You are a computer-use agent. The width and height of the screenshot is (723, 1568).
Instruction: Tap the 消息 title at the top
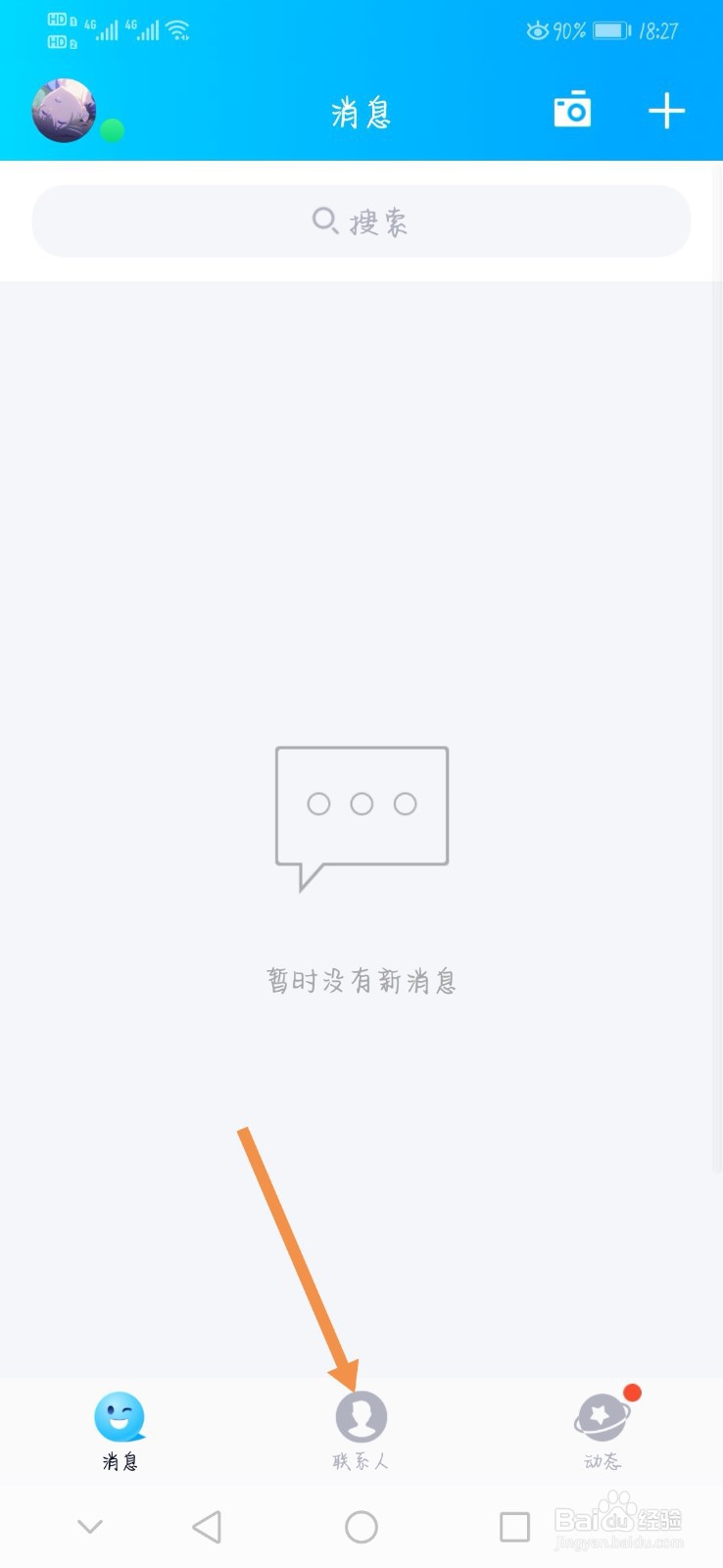point(361,111)
